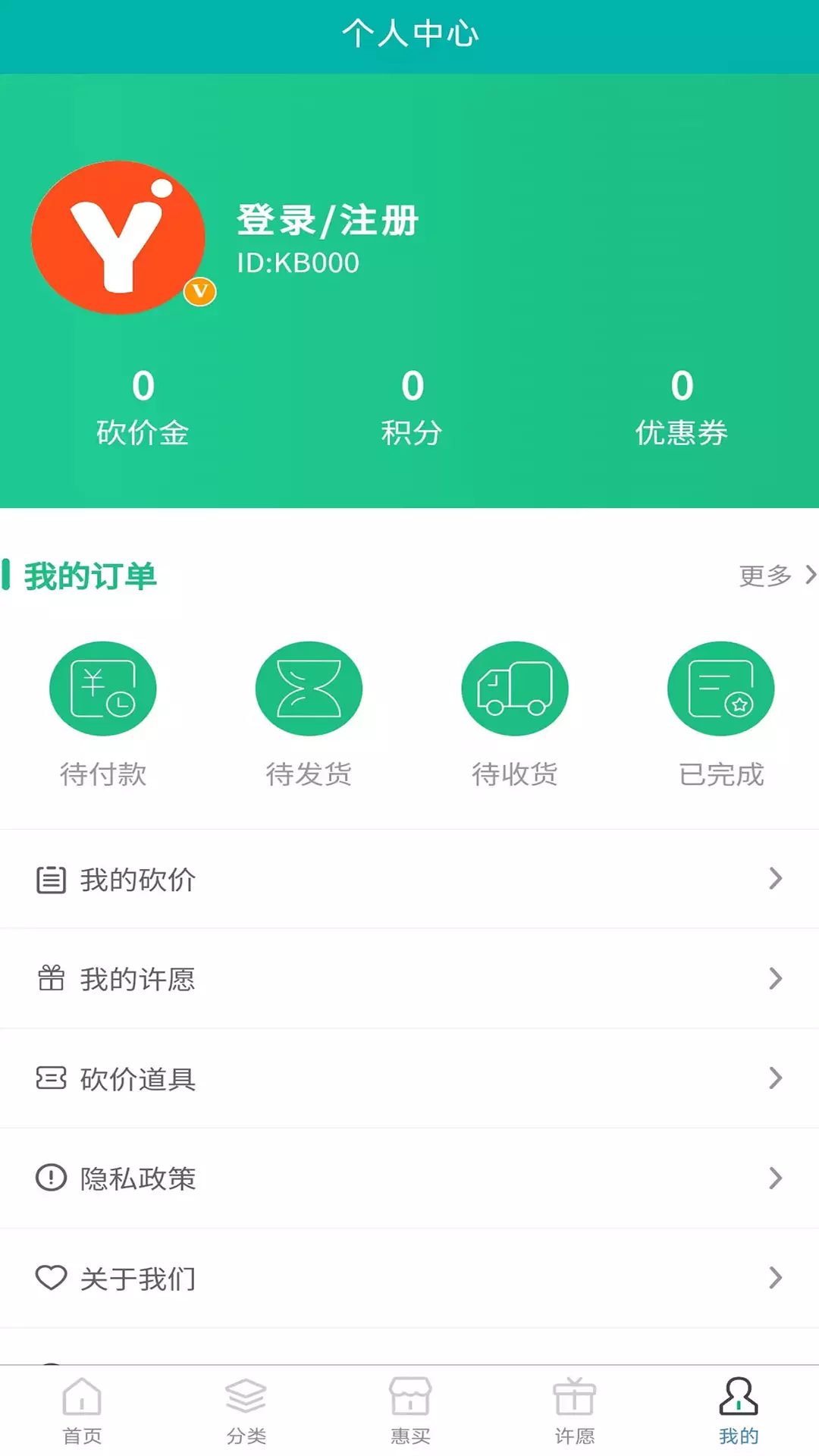
Task: Open 关于我们 row
Action: [x=409, y=1279]
